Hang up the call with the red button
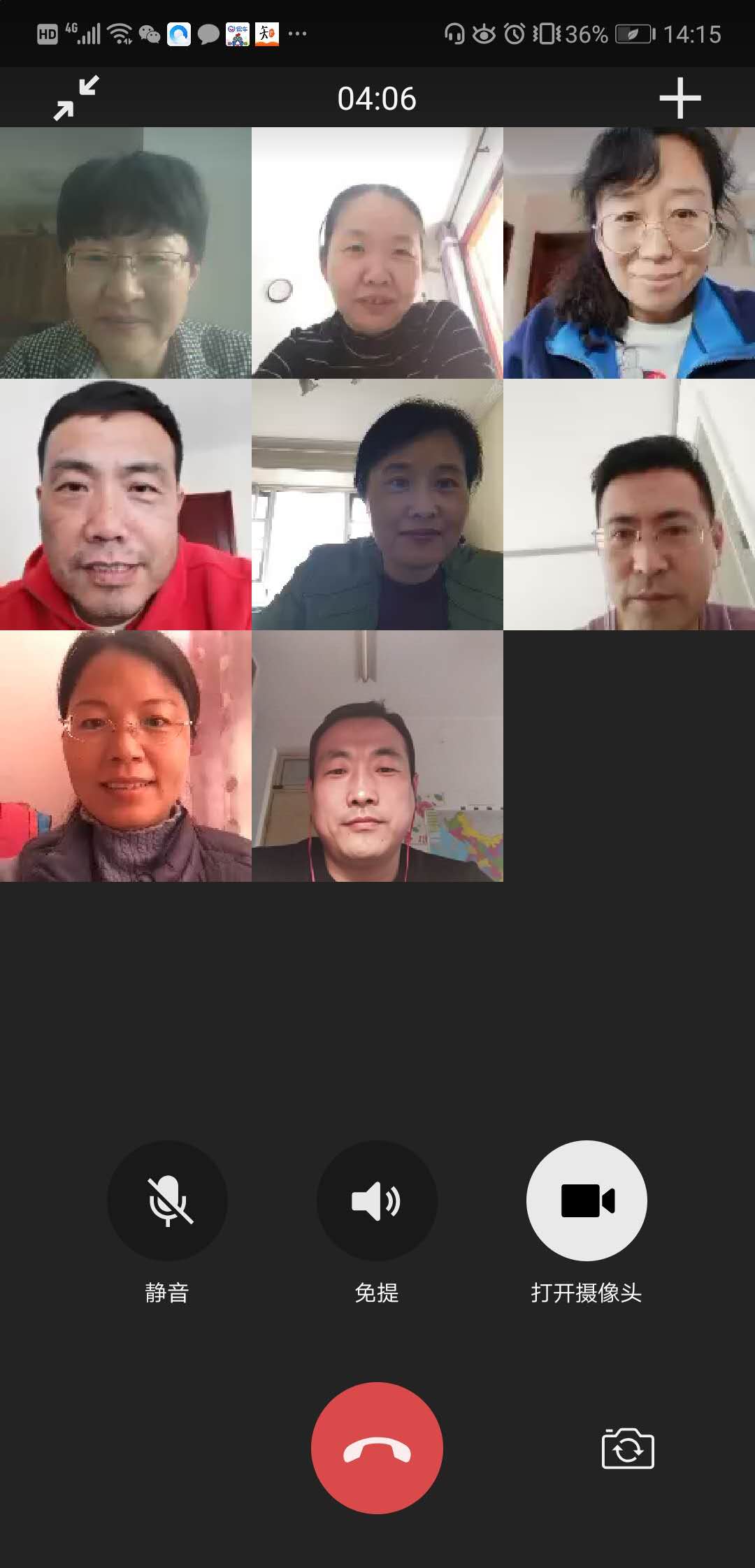This screenshot has width=755, height=1568. [377, 1448]
